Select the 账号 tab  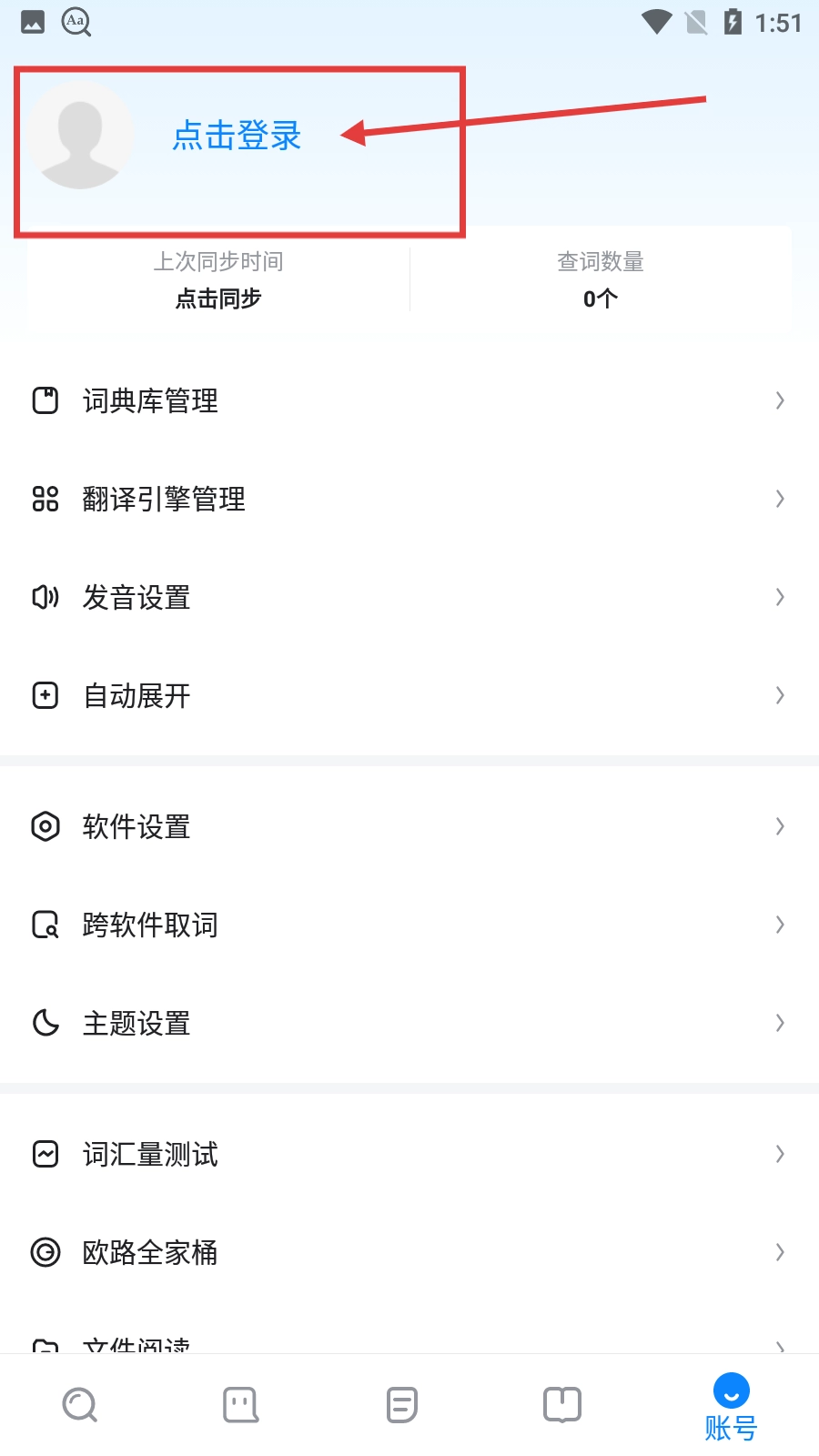point(731,1407)
